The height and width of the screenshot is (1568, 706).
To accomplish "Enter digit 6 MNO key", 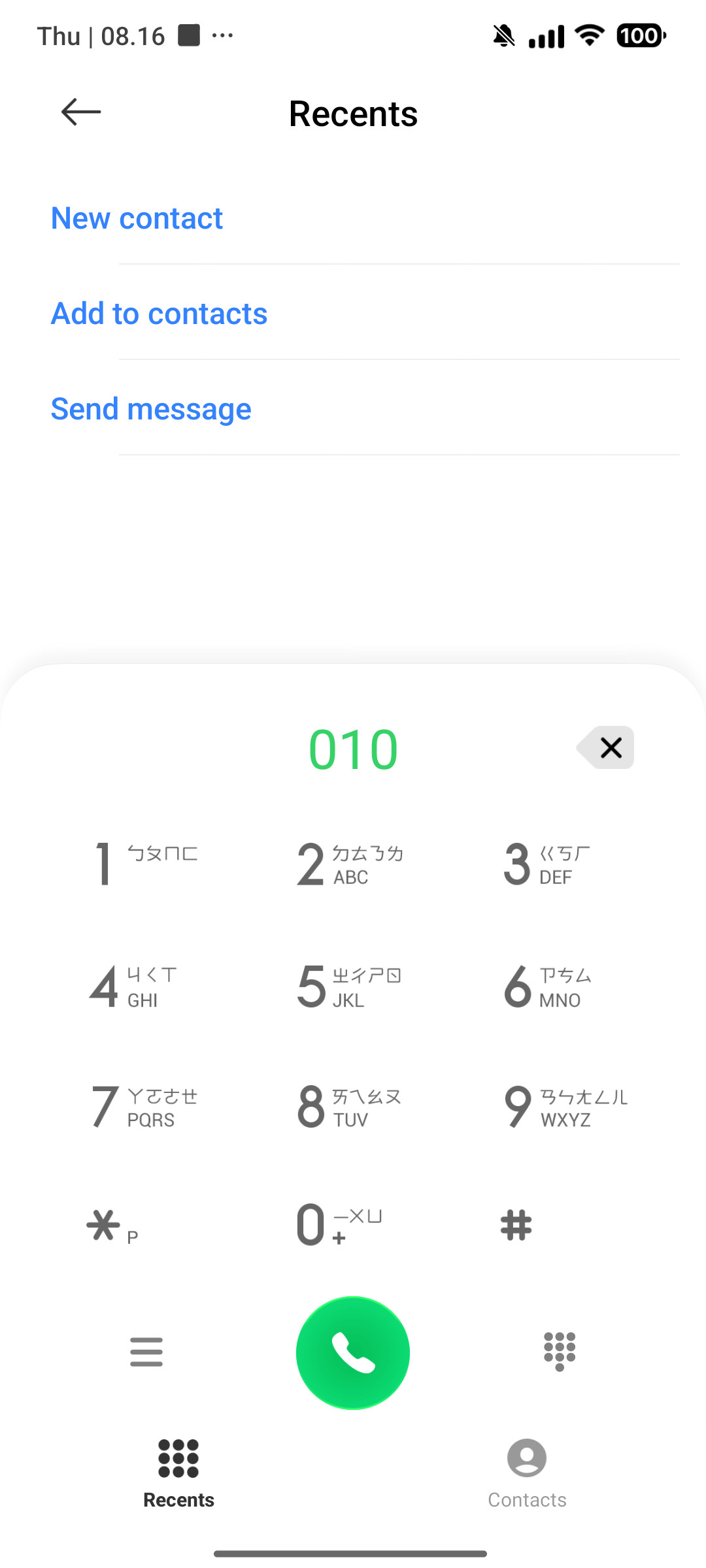I will point(547,987).
